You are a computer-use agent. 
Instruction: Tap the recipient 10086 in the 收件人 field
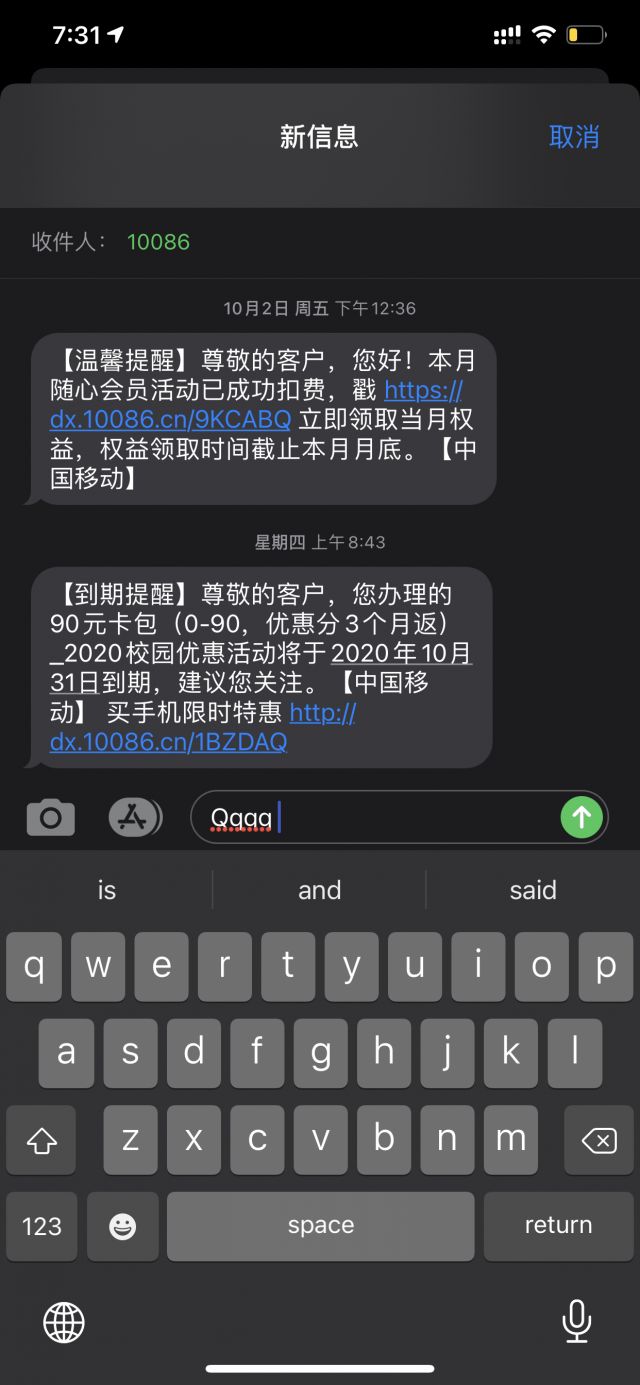click(158, 242)
